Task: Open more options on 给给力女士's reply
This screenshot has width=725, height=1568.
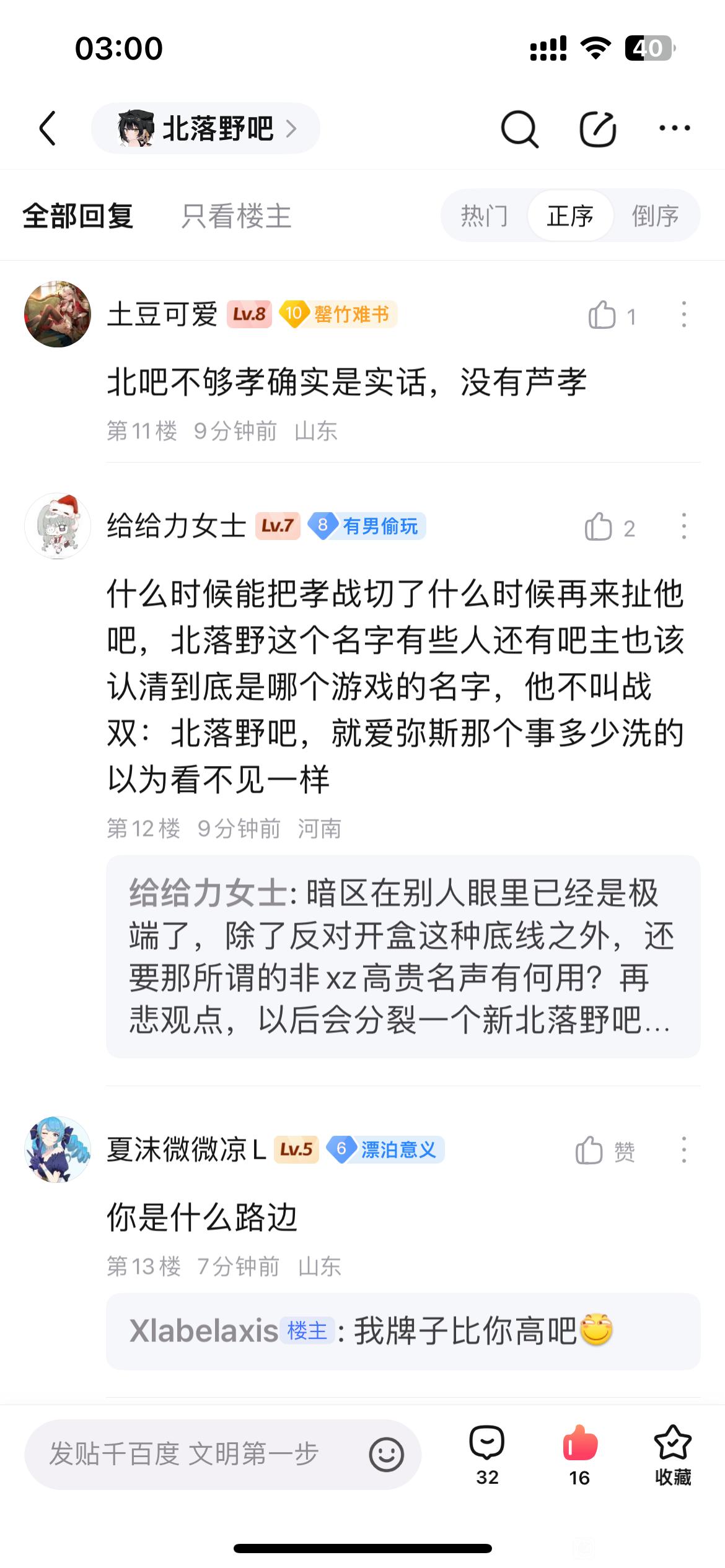Action: click(x=683, y=526)
